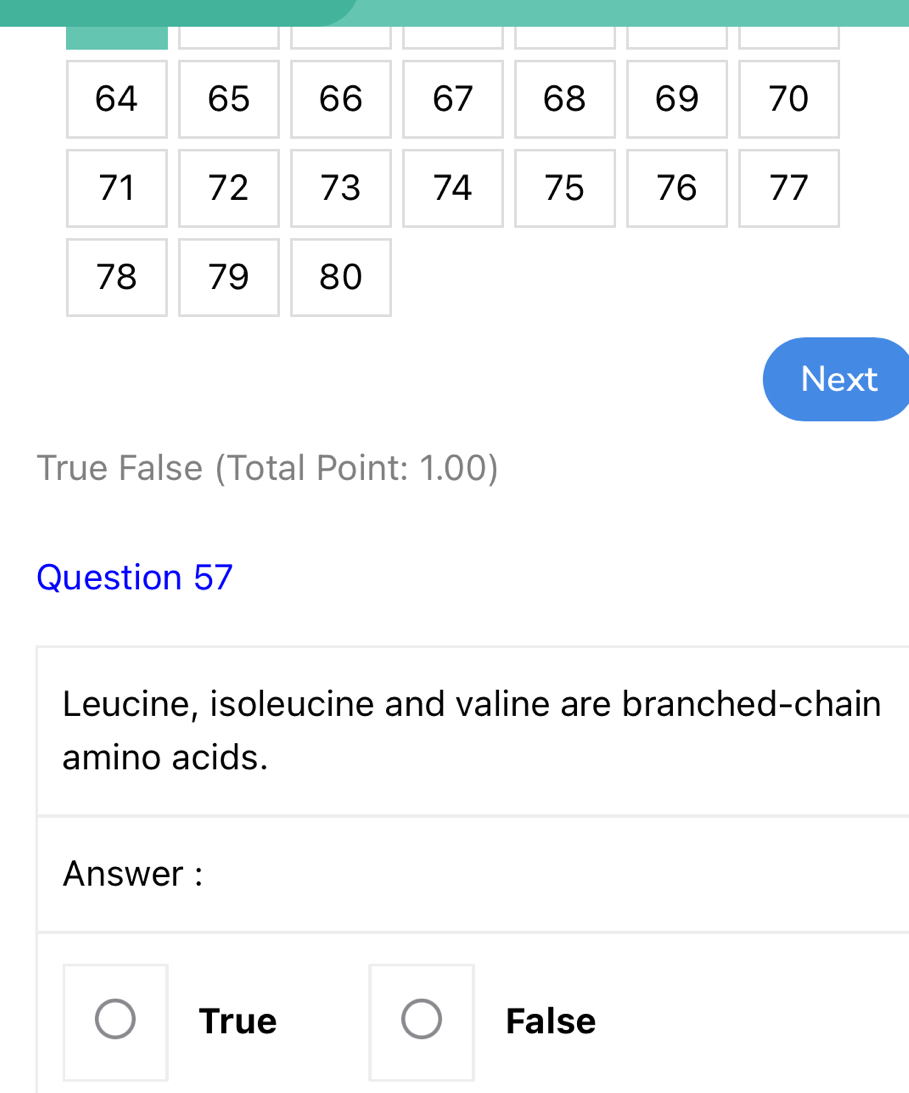Select the last question, 80
Screen dimensions: 909x1093
click(x=340, y=277)
